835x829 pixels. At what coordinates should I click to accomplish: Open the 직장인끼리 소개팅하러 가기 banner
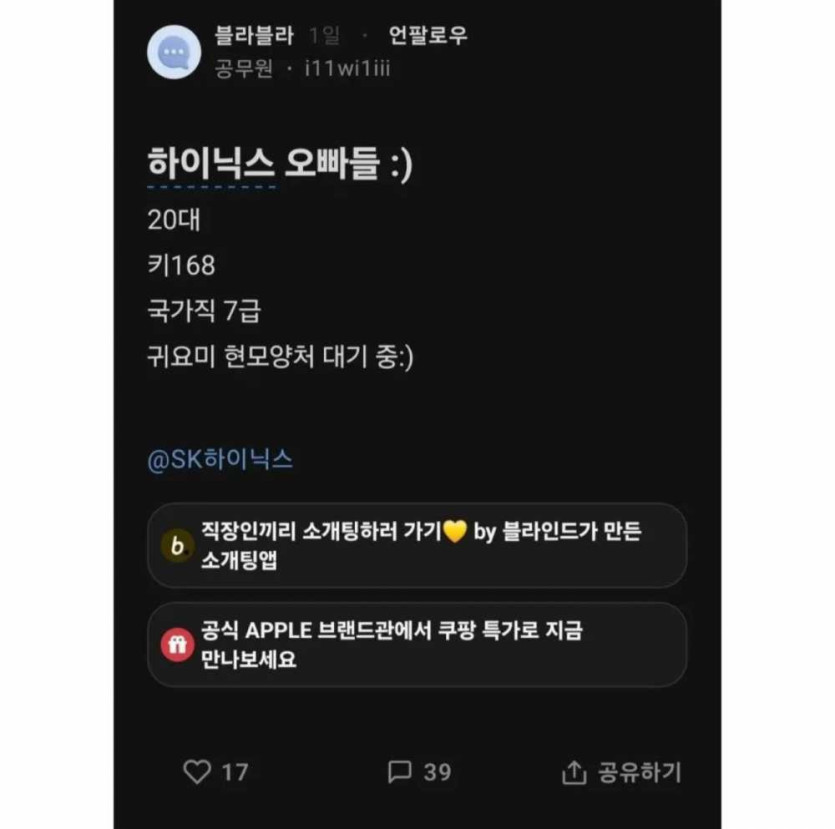[x=417, y=546]
